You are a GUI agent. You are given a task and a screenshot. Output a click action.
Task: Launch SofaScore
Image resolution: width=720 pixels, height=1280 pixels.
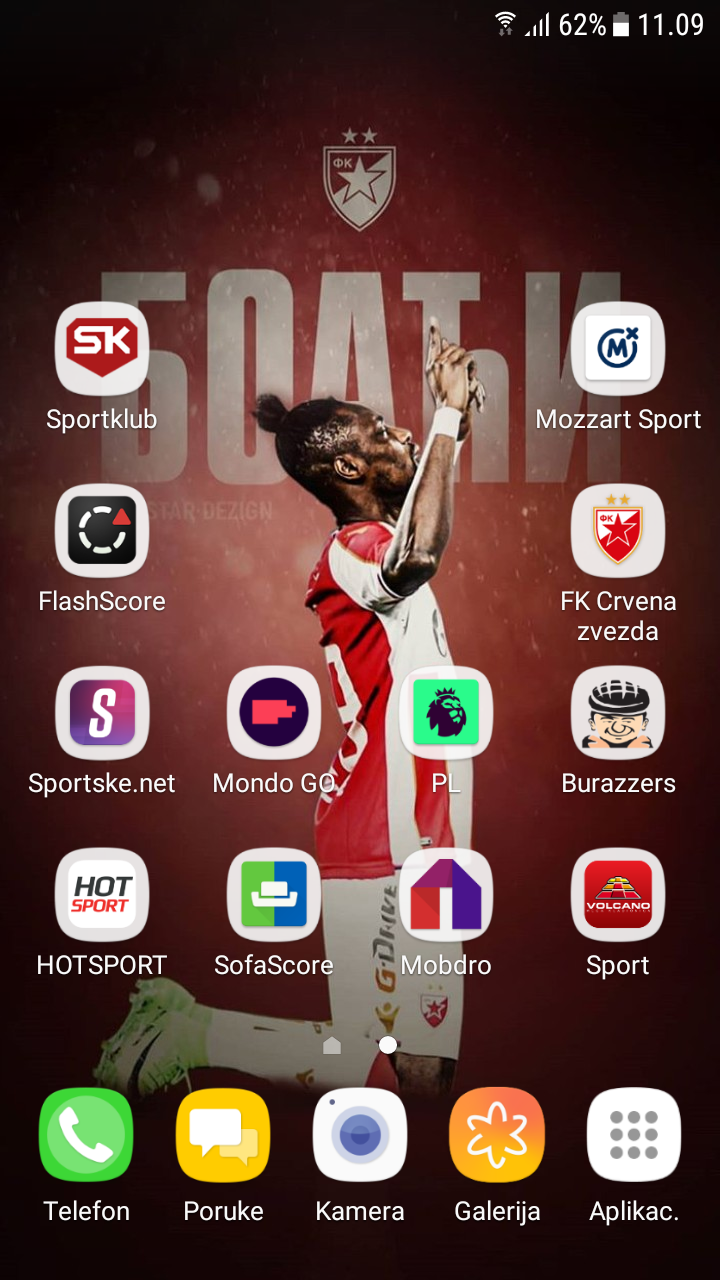[274, 894]
